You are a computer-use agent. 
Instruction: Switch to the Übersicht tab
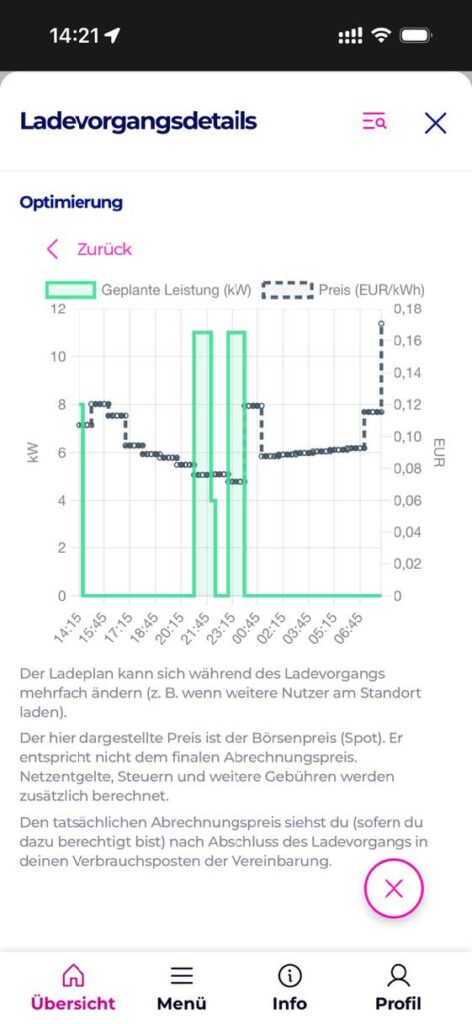(x=72, y=988)
